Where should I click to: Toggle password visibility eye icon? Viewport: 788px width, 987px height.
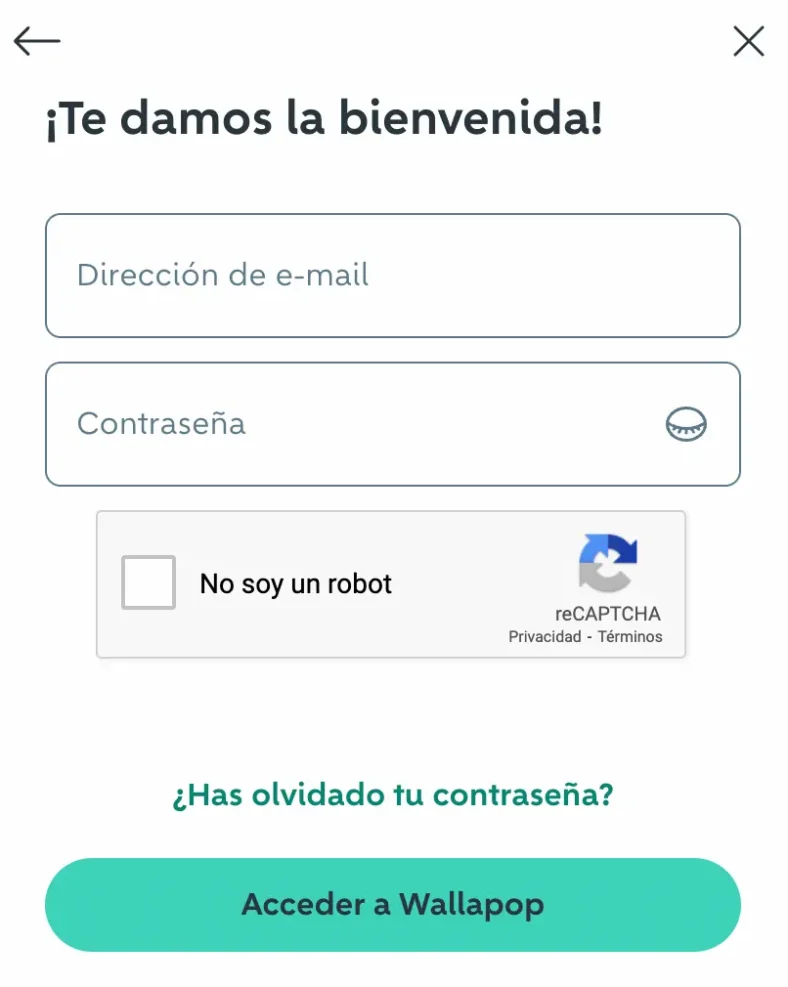tap(686, 425)
